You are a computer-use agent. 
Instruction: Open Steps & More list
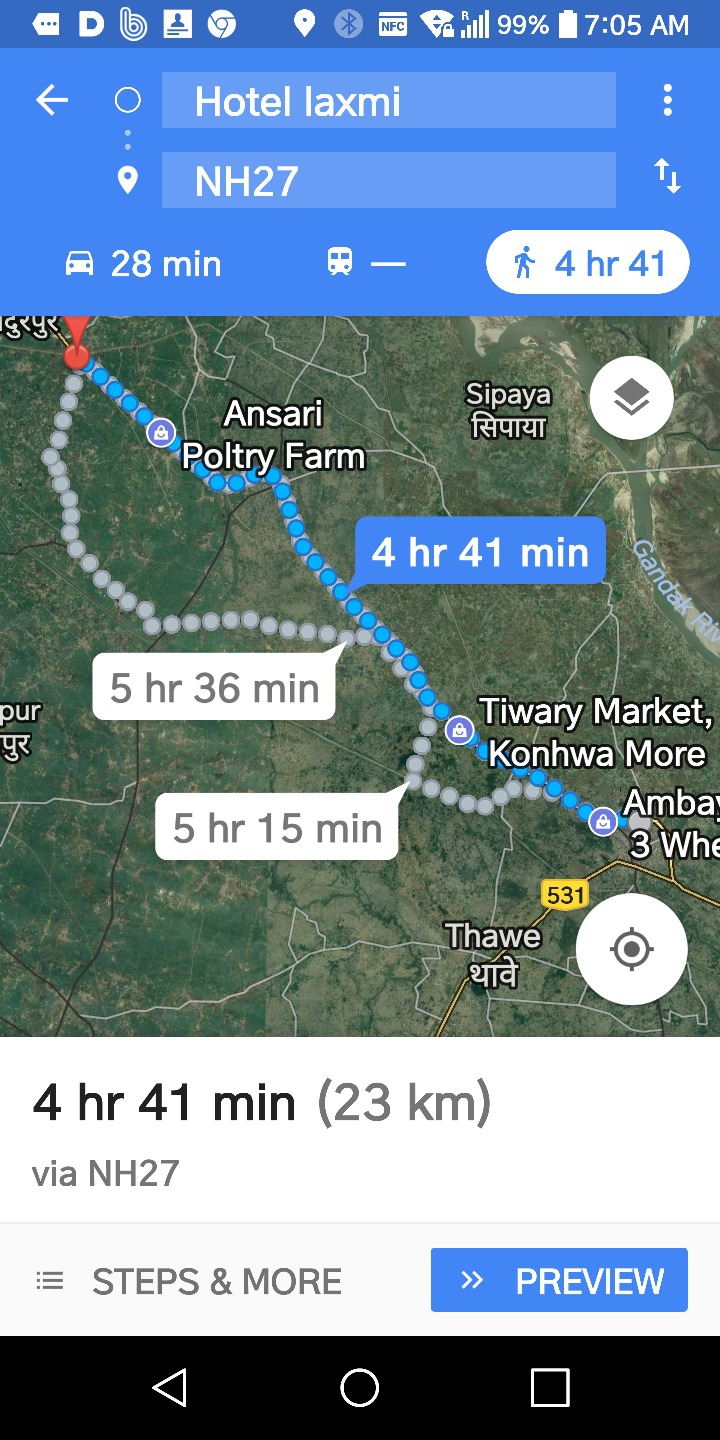pyautogui.click(x=190, y=1281)
